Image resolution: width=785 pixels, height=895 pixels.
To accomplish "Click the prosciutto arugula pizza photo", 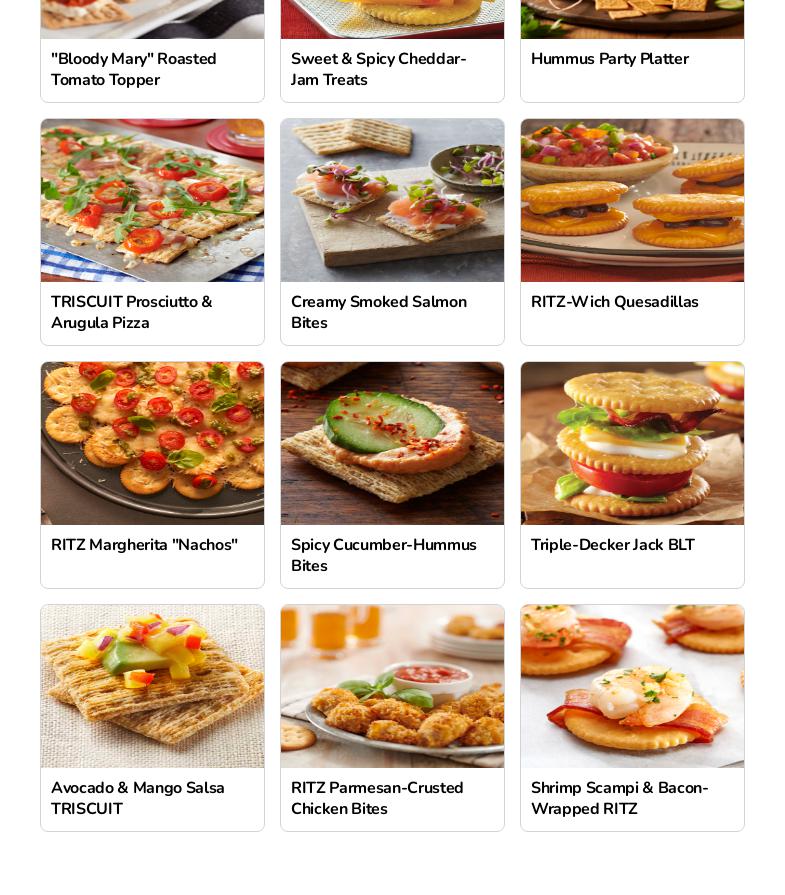I will (x=152, y=200).
